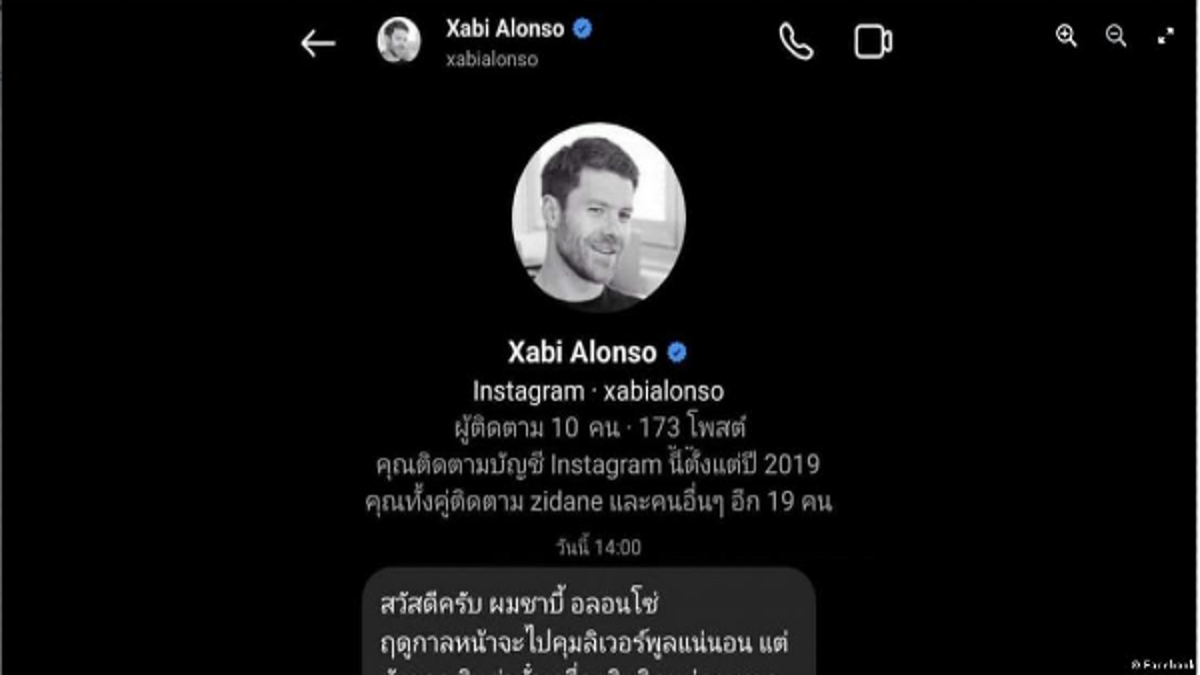Go back using the arrow icon
Viewport: 1200px width, 675px height.
(318, 43)
